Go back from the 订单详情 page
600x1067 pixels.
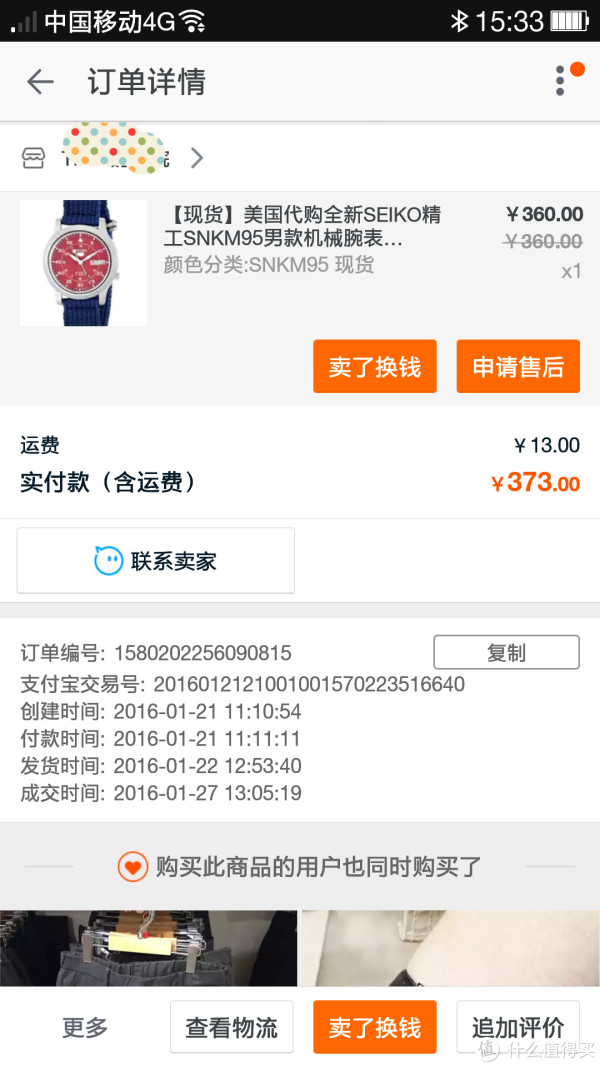point(40,82)
